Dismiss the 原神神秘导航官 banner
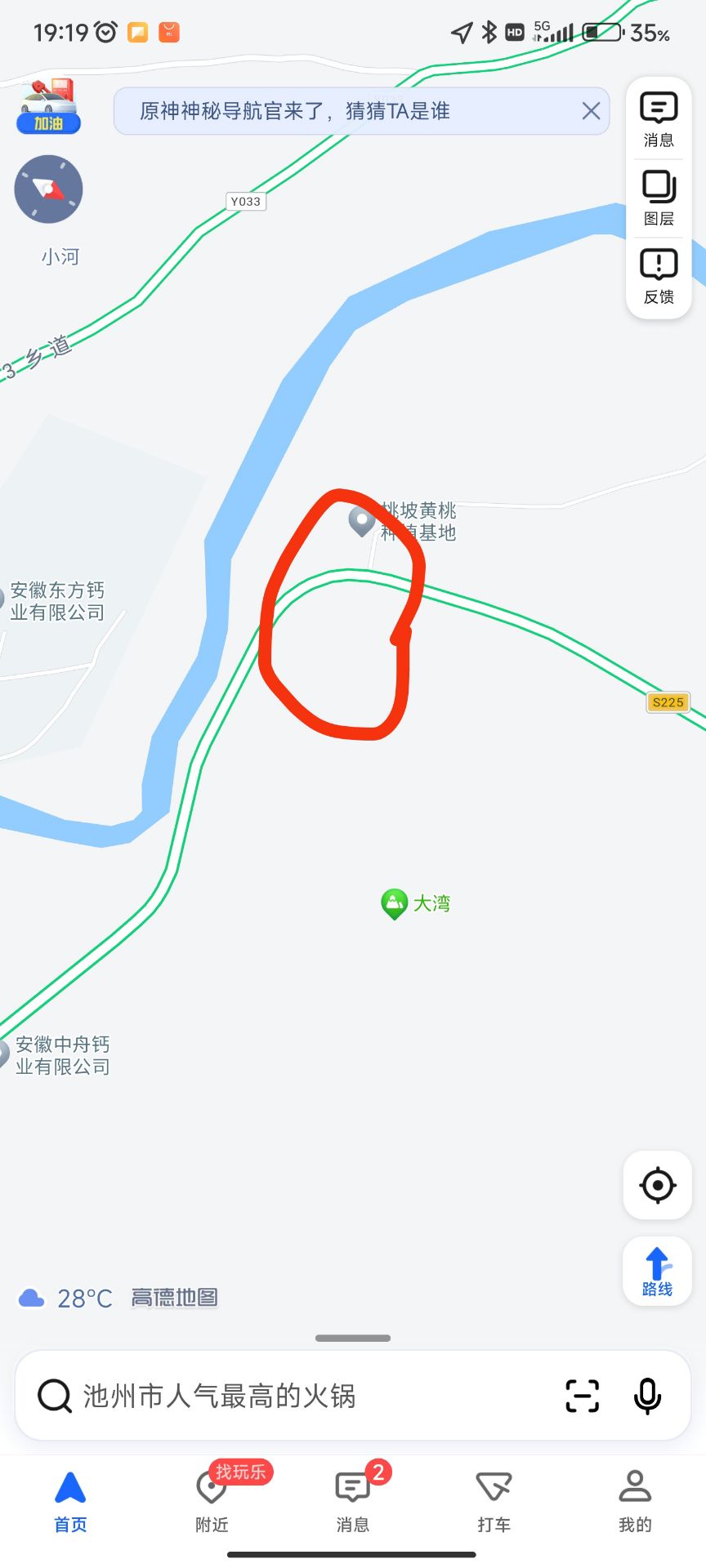This screenshot has width=706, height=1568. (x=591, y=111)
